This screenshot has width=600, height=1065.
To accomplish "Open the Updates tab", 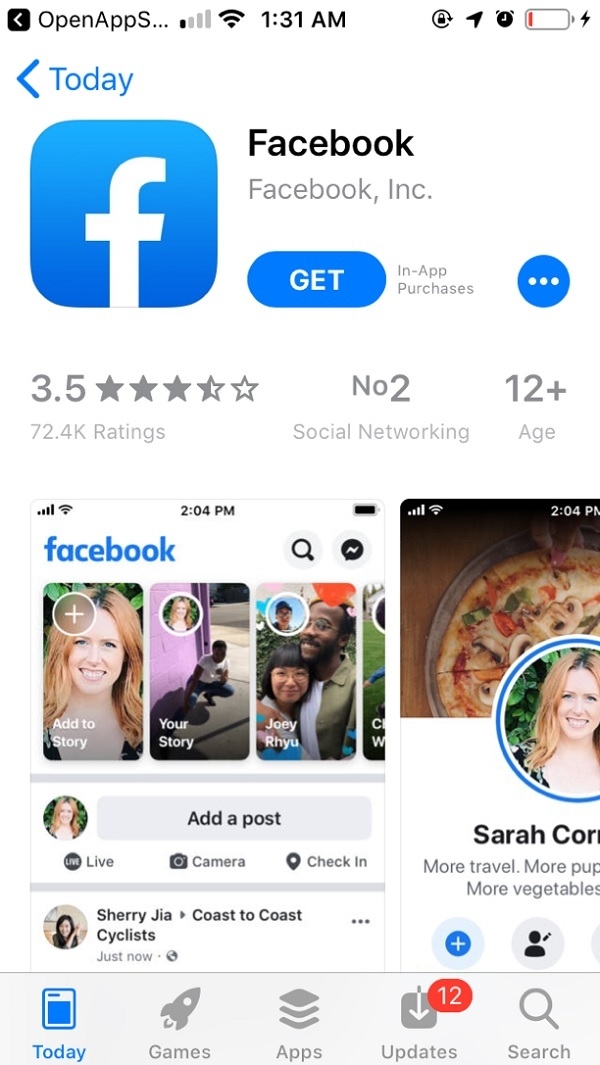I will 419,1020.
